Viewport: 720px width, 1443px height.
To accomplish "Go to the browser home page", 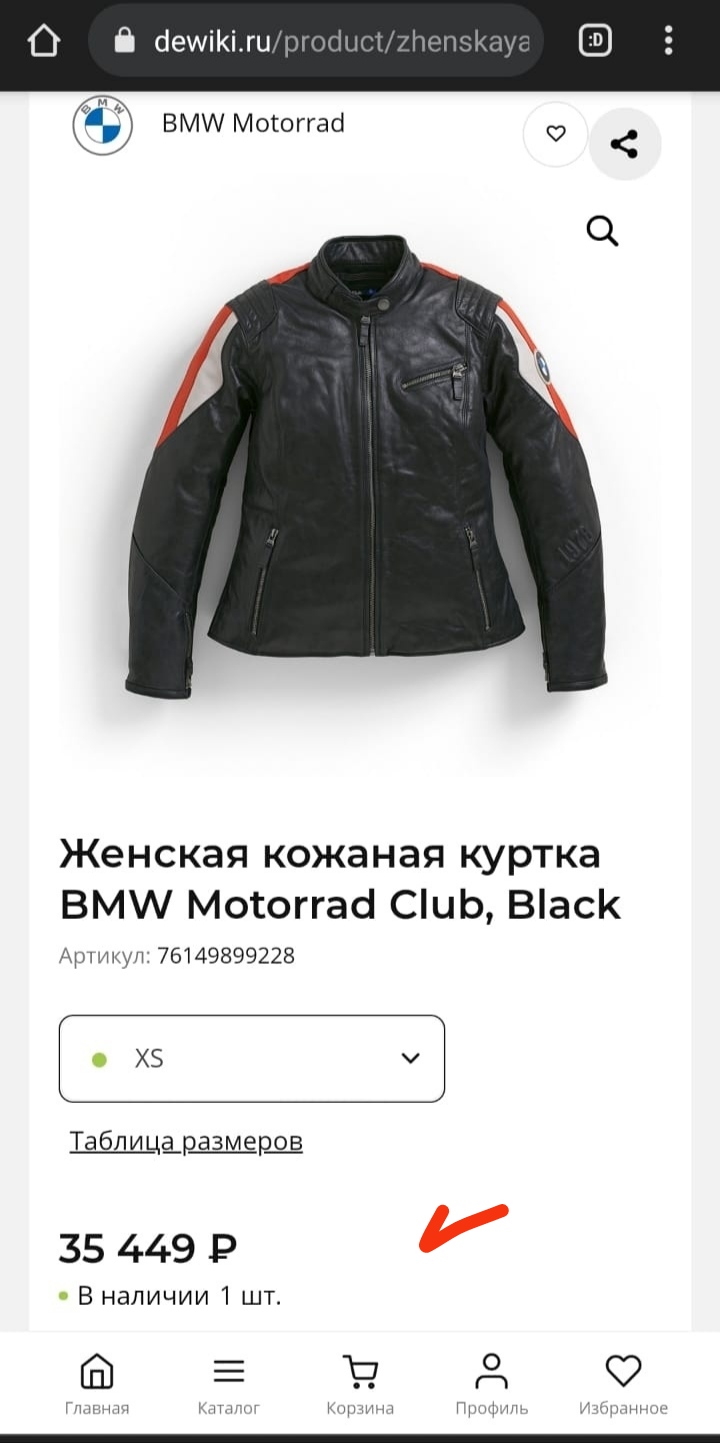I will coord(43,41).
